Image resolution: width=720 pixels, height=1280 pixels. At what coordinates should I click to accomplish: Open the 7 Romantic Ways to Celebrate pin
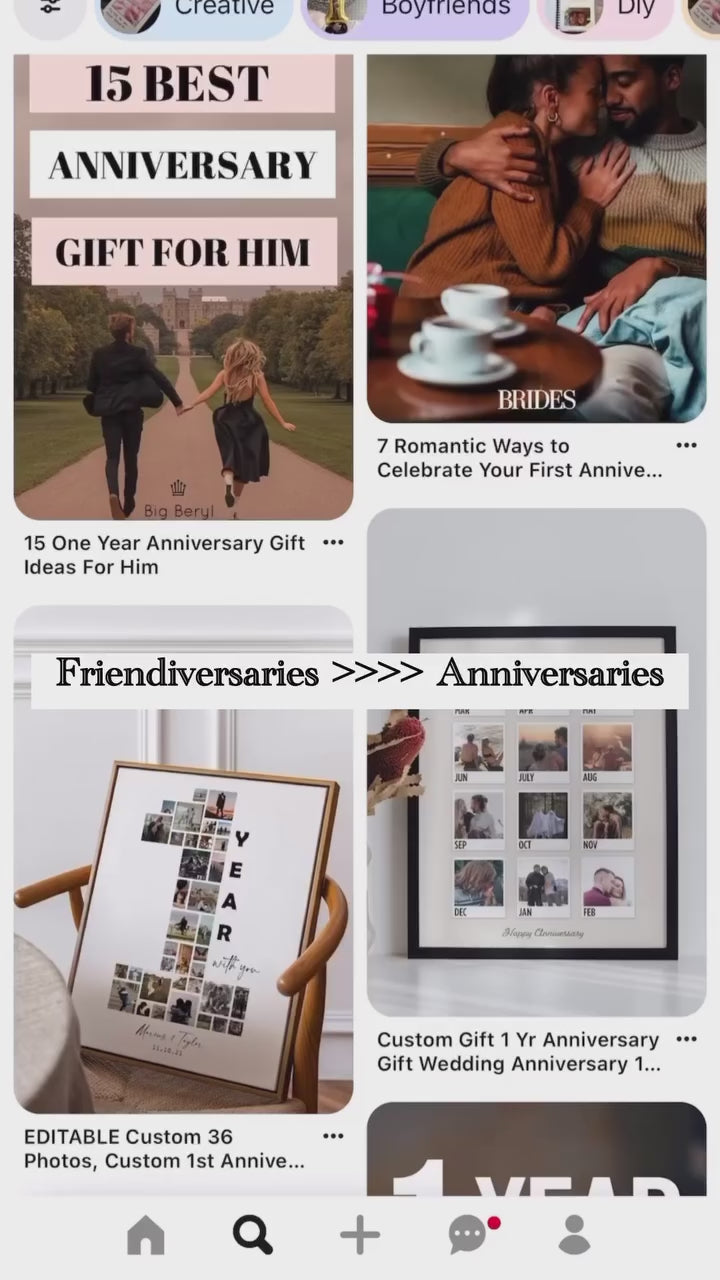pos(536,240)
